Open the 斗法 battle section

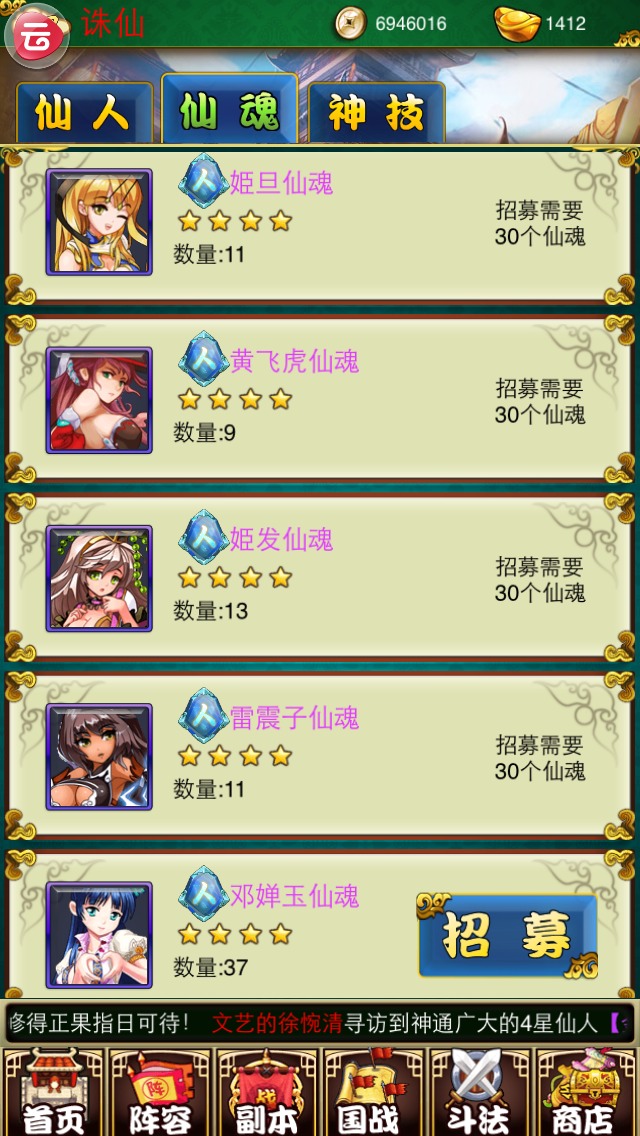tap(479, 1093)
